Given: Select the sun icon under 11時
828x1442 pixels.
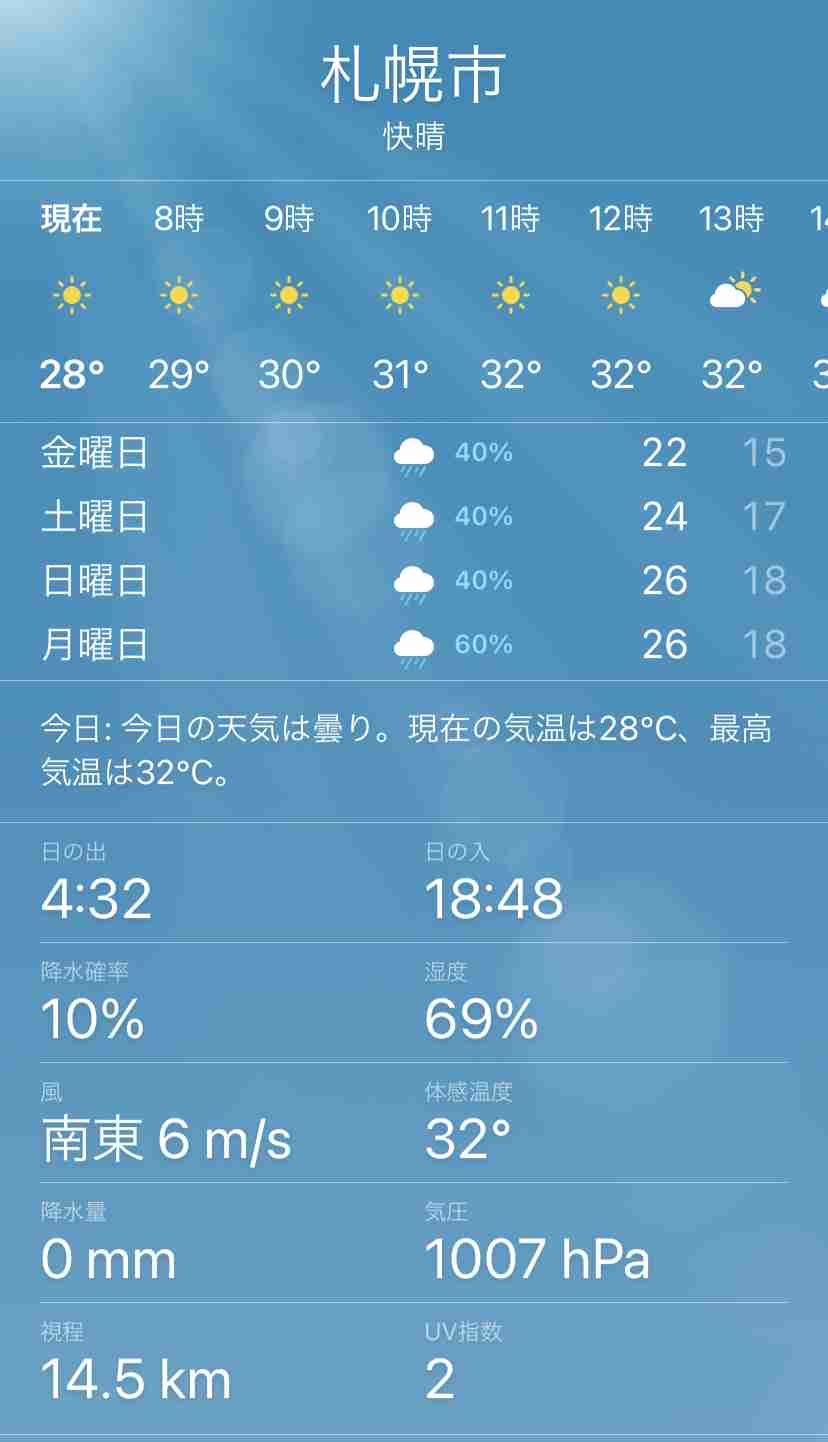Looking at the screenshot, I should tap(510, 294).
